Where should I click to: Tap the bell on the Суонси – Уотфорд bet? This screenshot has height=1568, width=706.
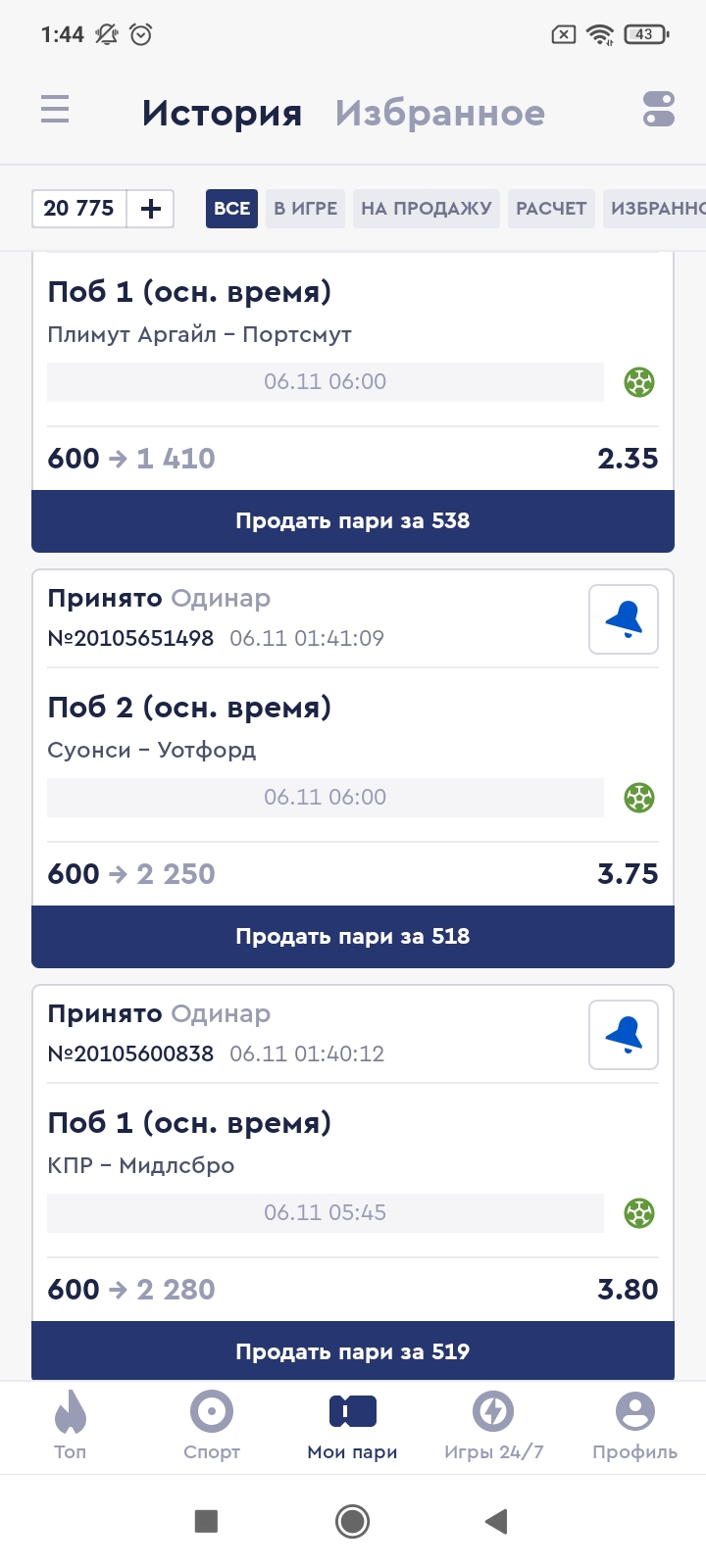[x=624, y=619]
